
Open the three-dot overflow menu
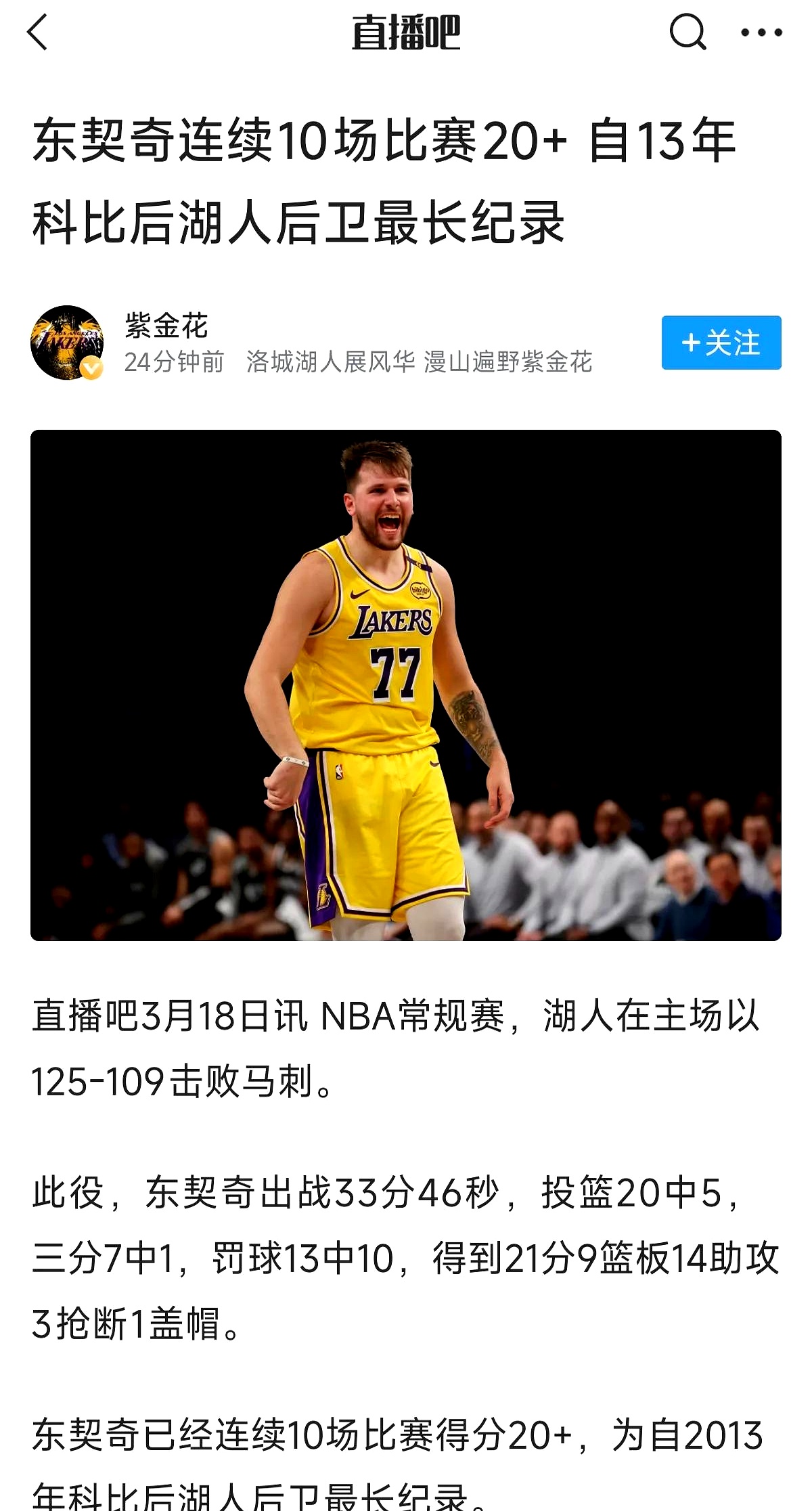(x=761, y=32)
